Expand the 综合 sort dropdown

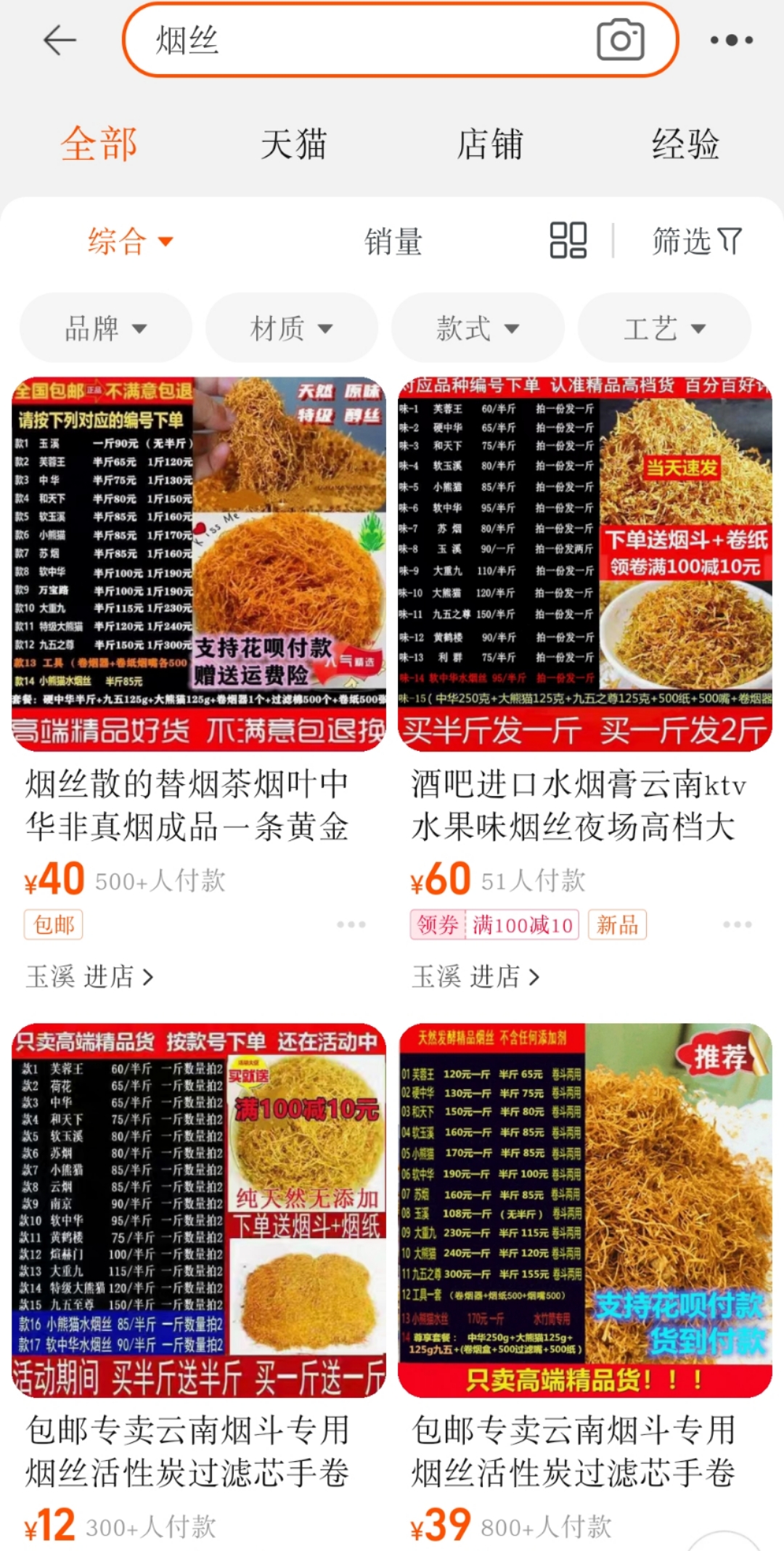click(x=129, y=242)
